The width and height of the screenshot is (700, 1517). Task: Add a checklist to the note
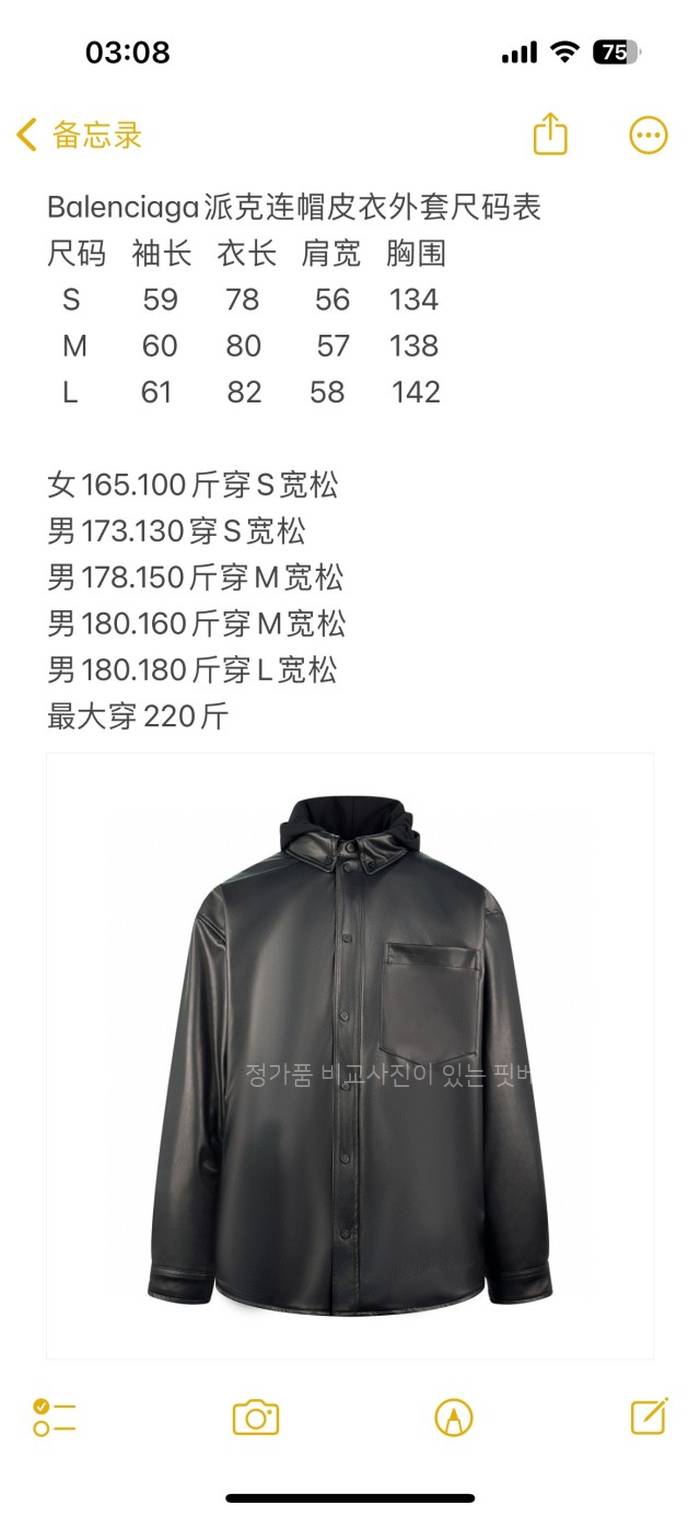point(54,1417)
